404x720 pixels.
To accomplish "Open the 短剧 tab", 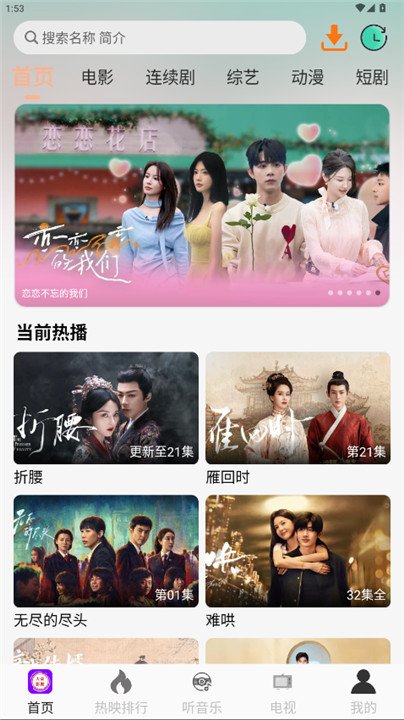I will 372,77.
